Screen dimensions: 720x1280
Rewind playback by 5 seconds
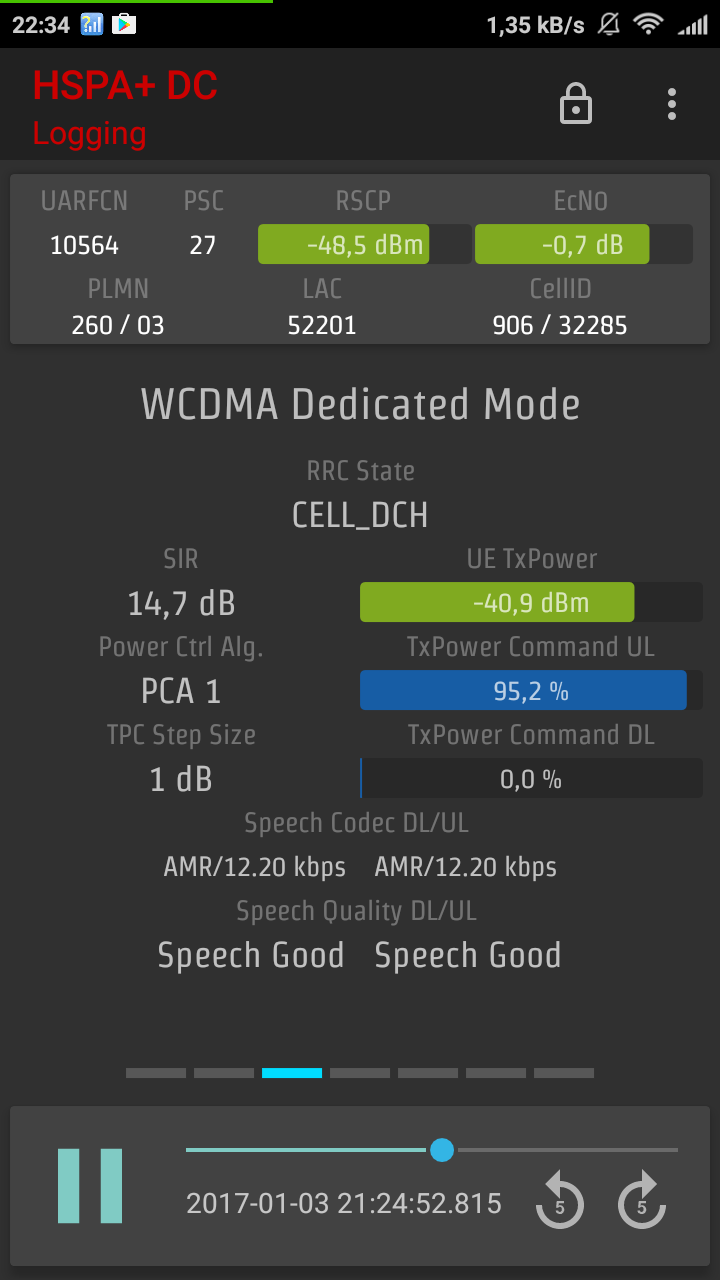click(x=559, y=1201)
